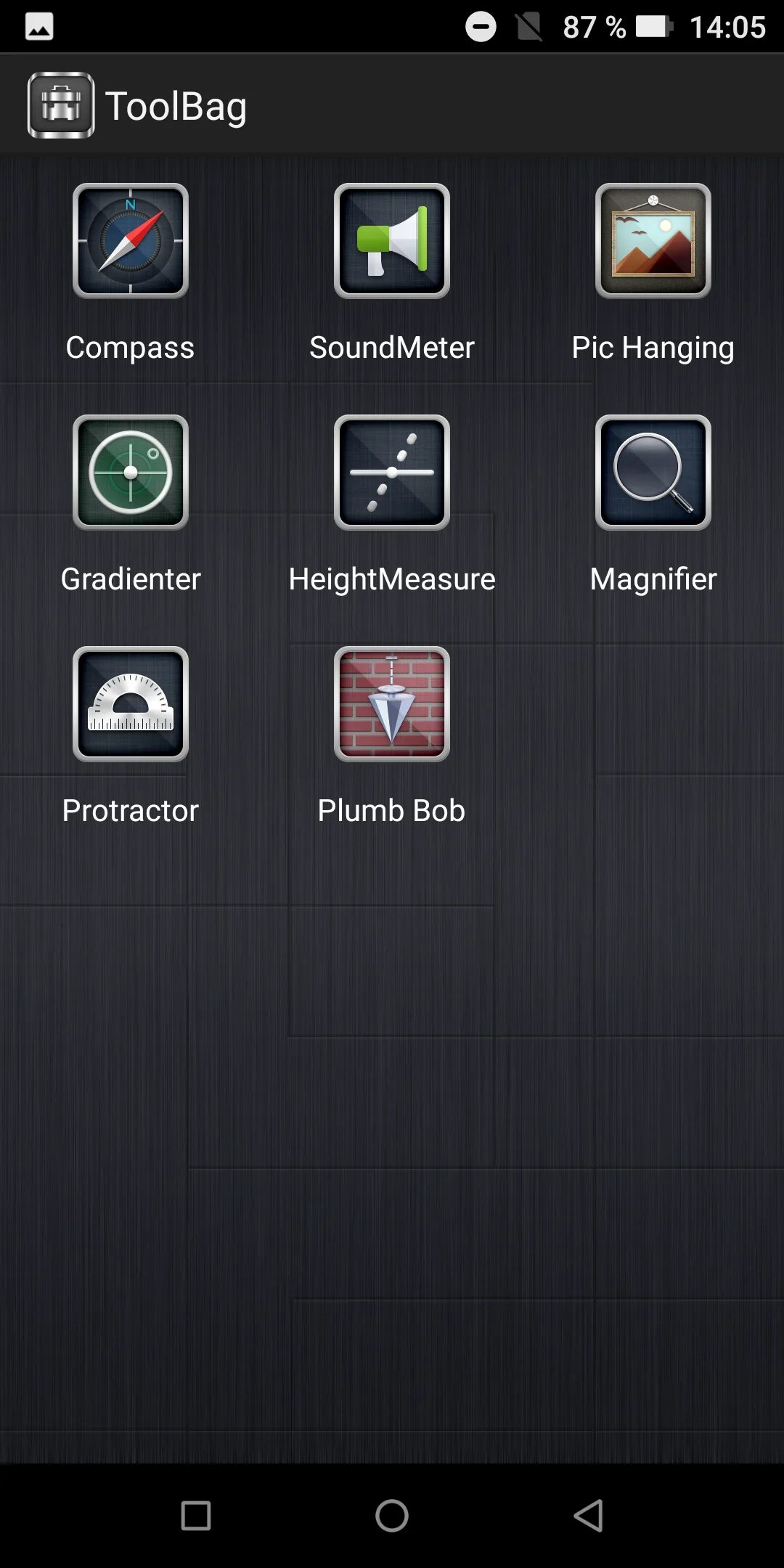Select the Plumb Bob tool
The height and width of the screenshot is (1568, 784).
point(392,704)
